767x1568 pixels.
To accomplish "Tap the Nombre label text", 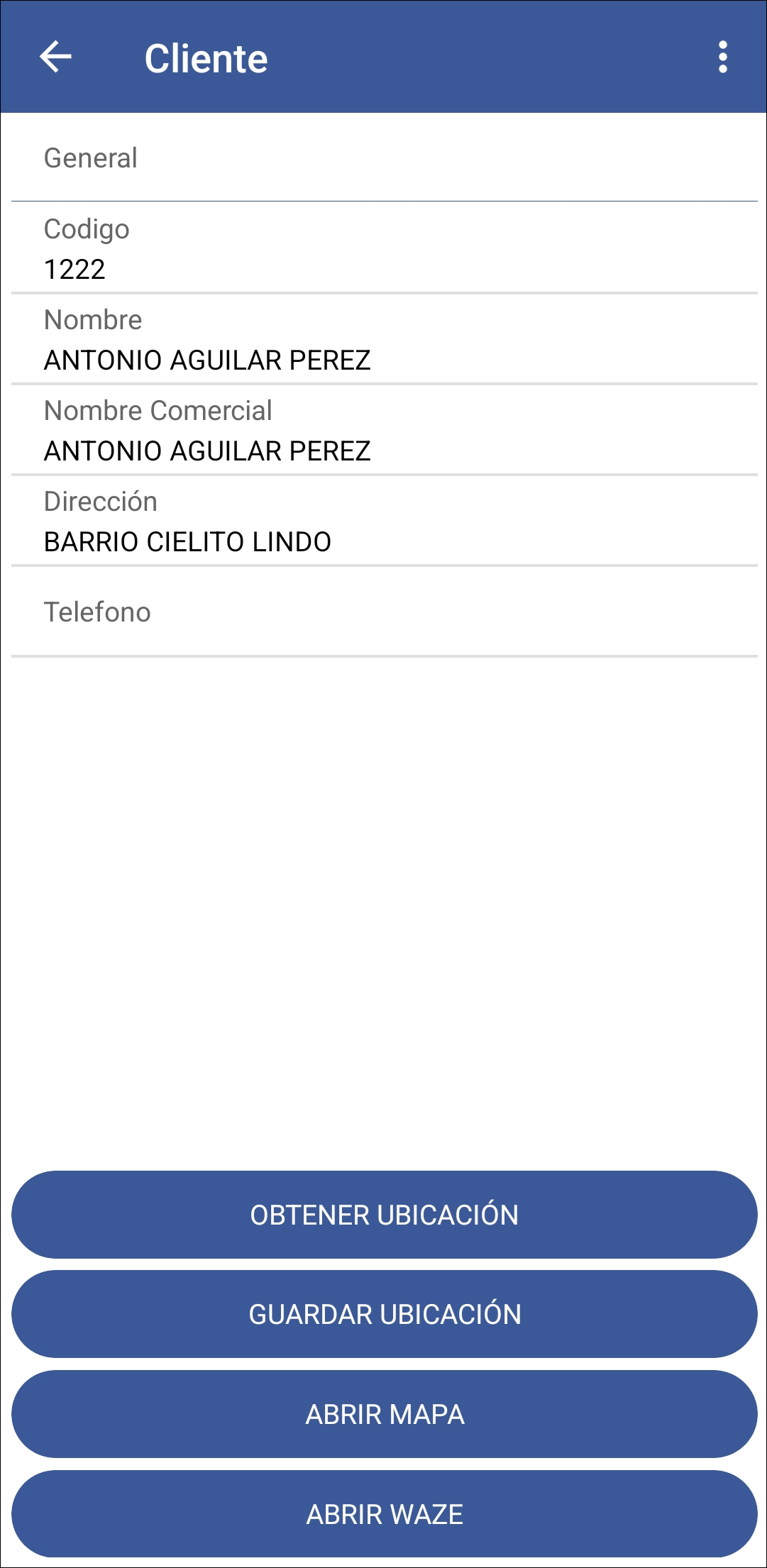I will click(93, 319).
